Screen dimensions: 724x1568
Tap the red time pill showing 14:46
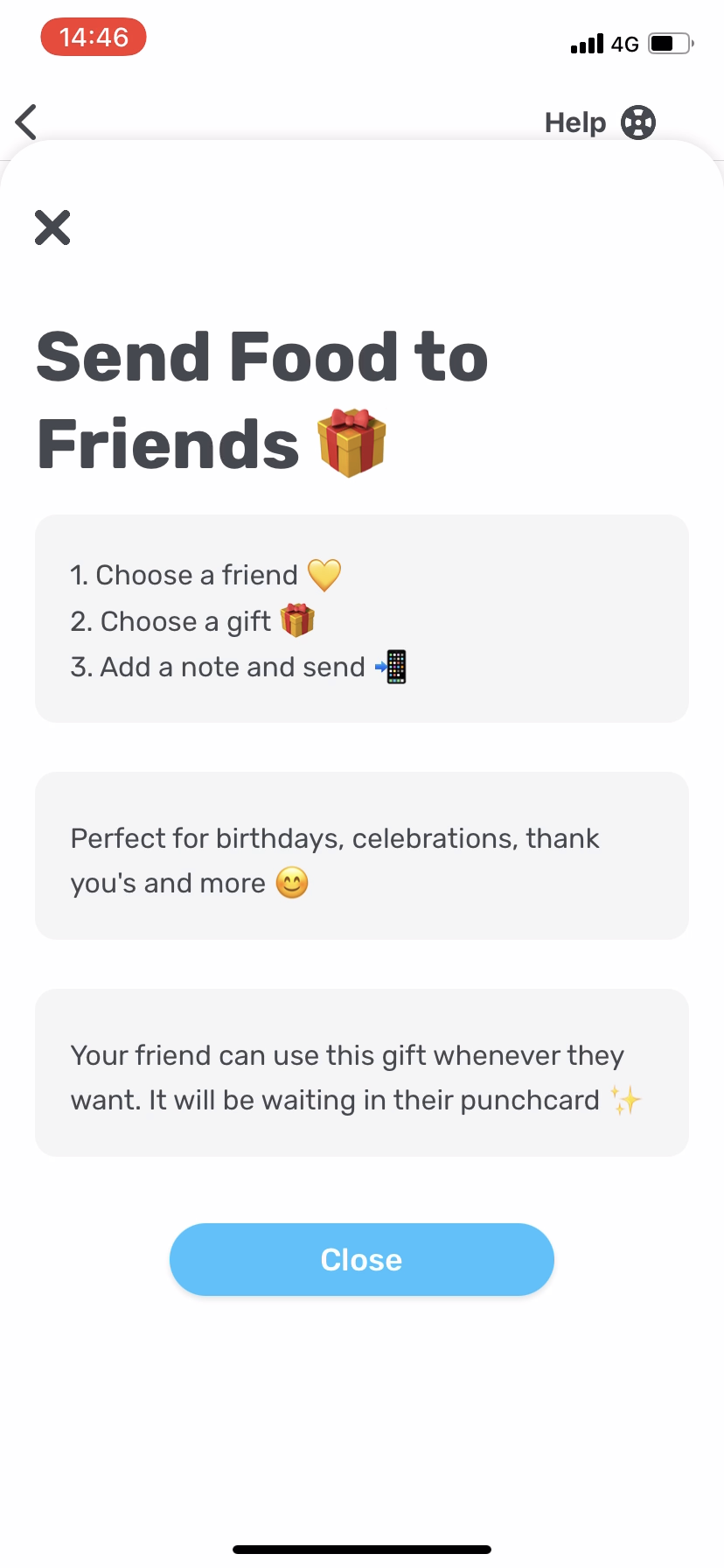pos(94,38)
